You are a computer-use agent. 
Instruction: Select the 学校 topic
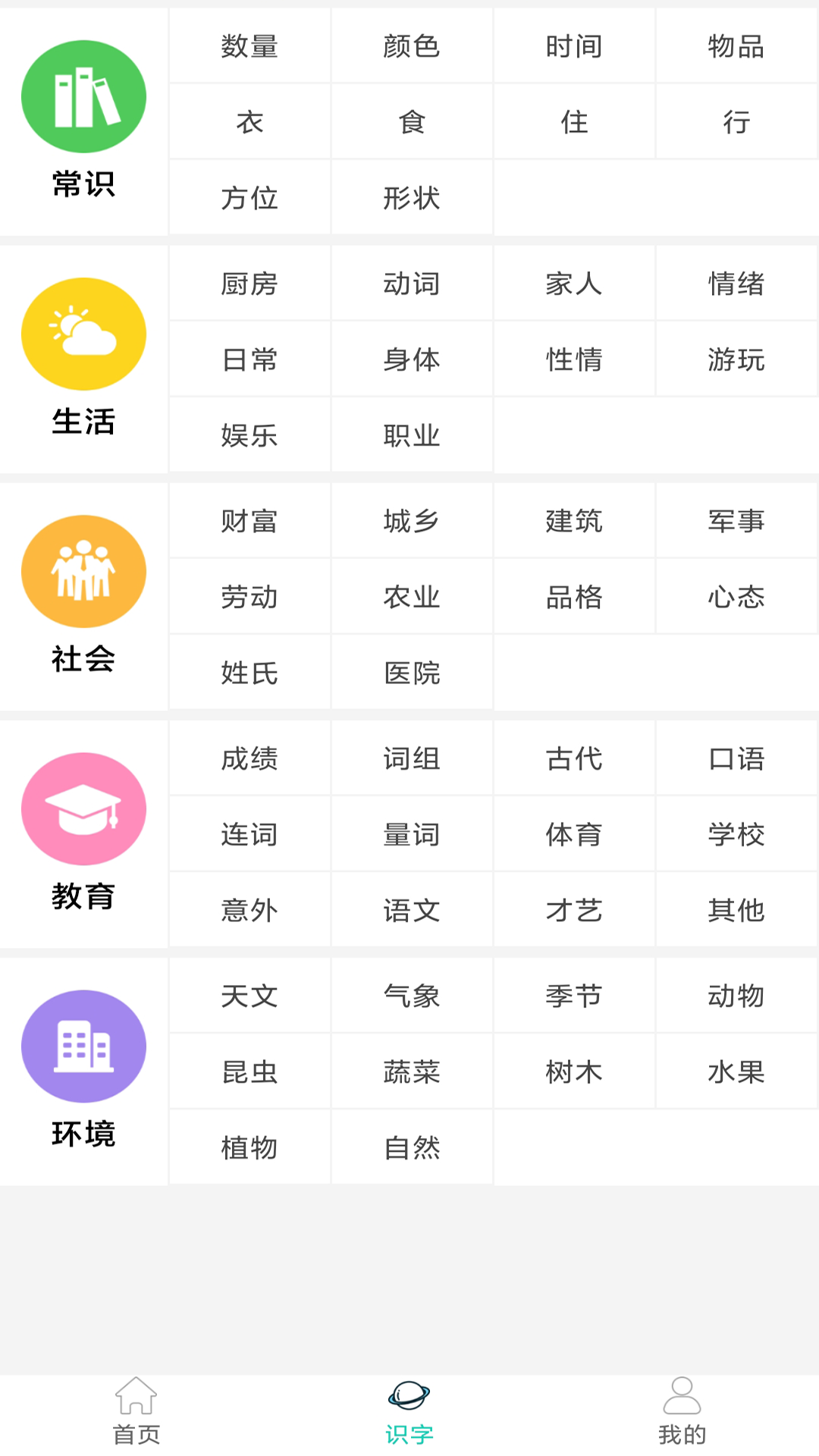pyautogui.click(x=736, y=834)
